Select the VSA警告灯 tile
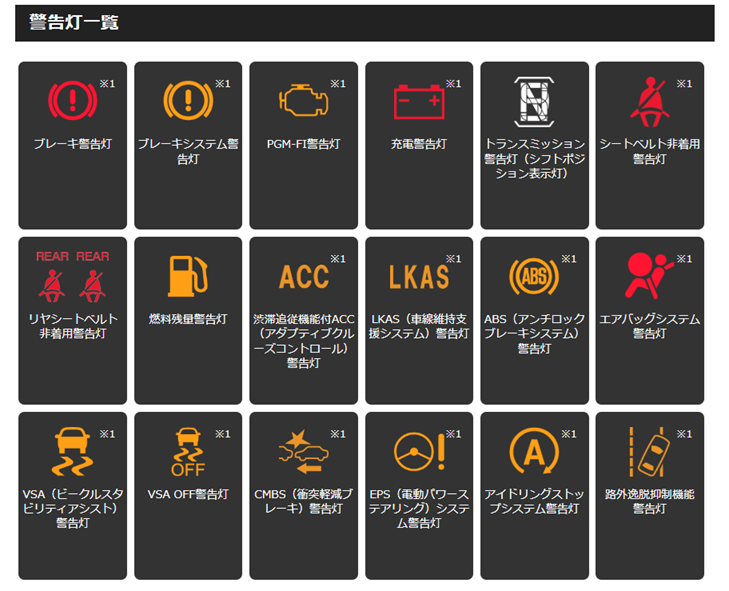Screen dimensions: 729x591 [73, 495]
